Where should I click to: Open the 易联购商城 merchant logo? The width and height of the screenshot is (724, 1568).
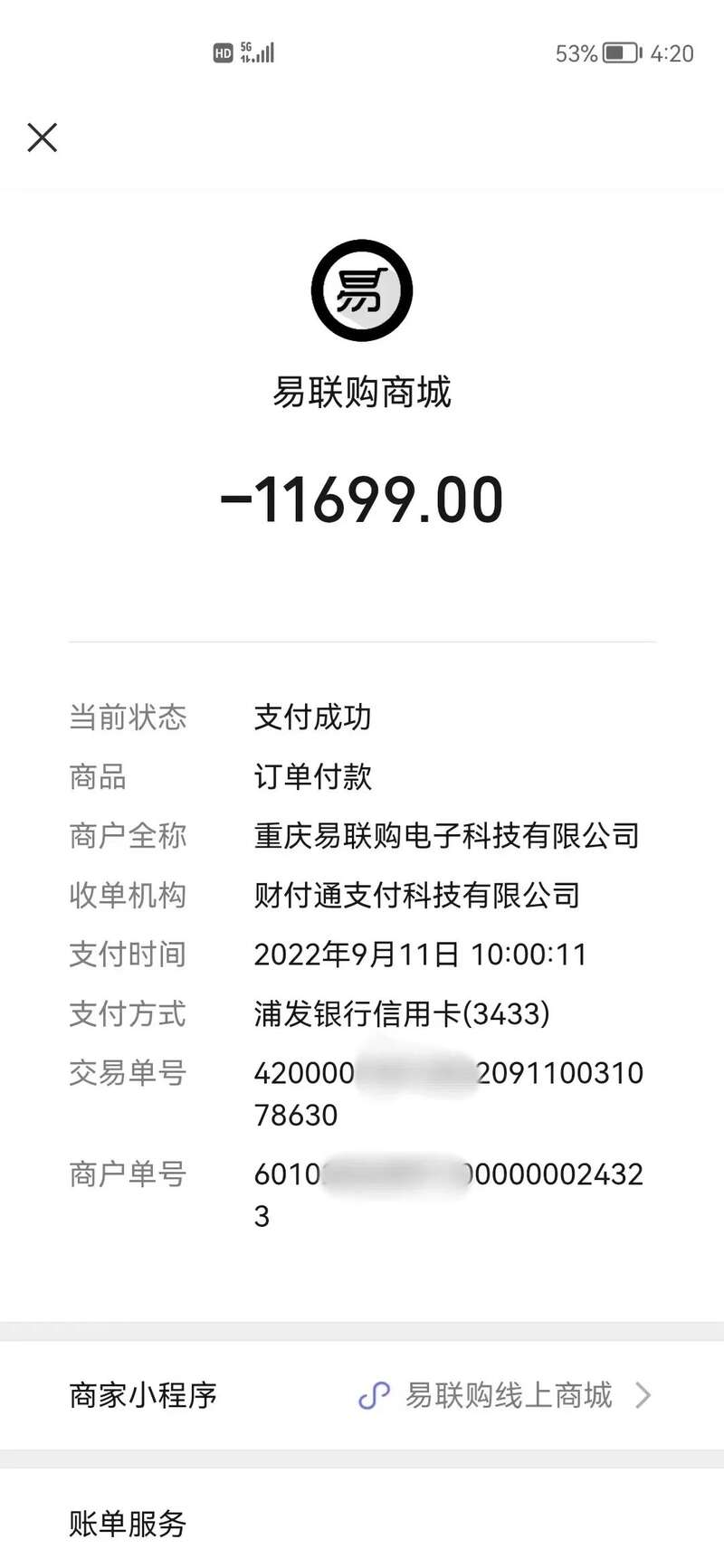click(362, 290)
